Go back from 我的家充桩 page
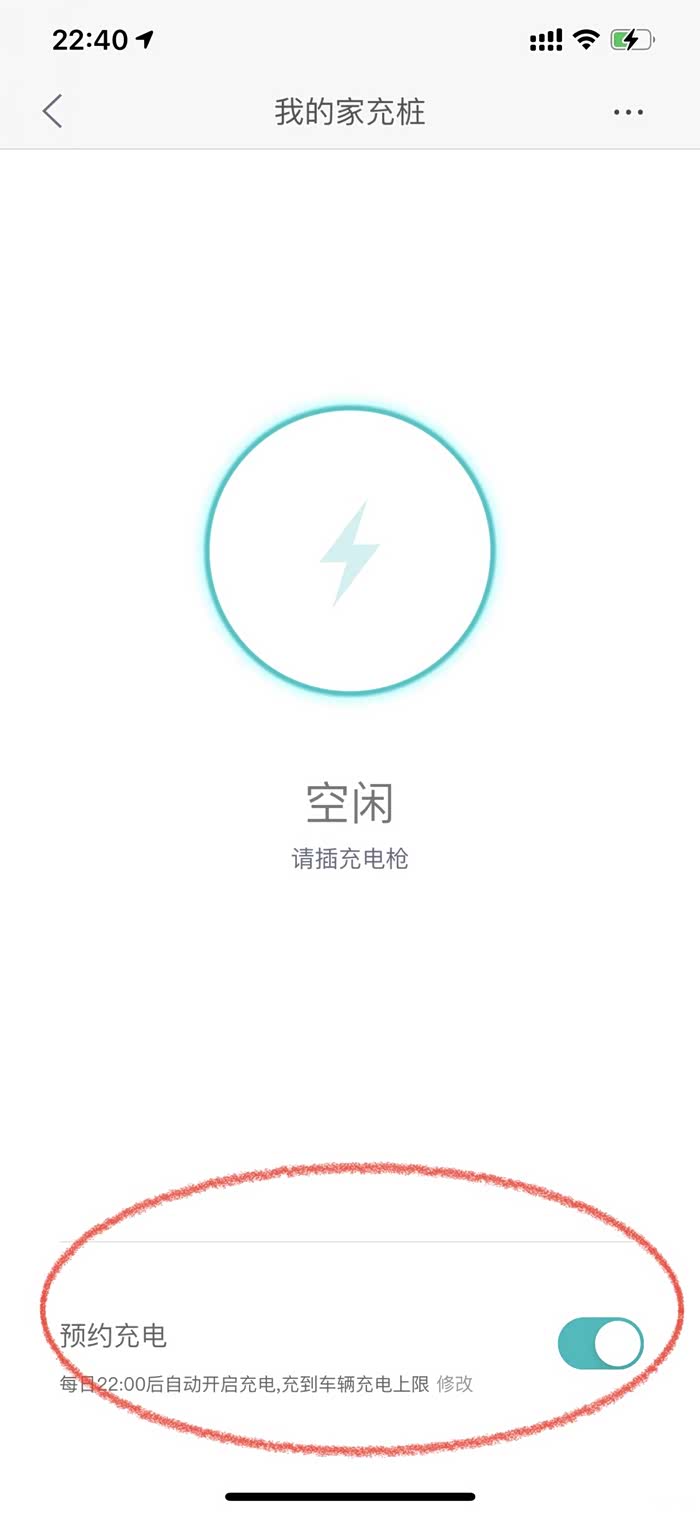The width and height of the screenshot is (700, 1514). coord(53,111)
